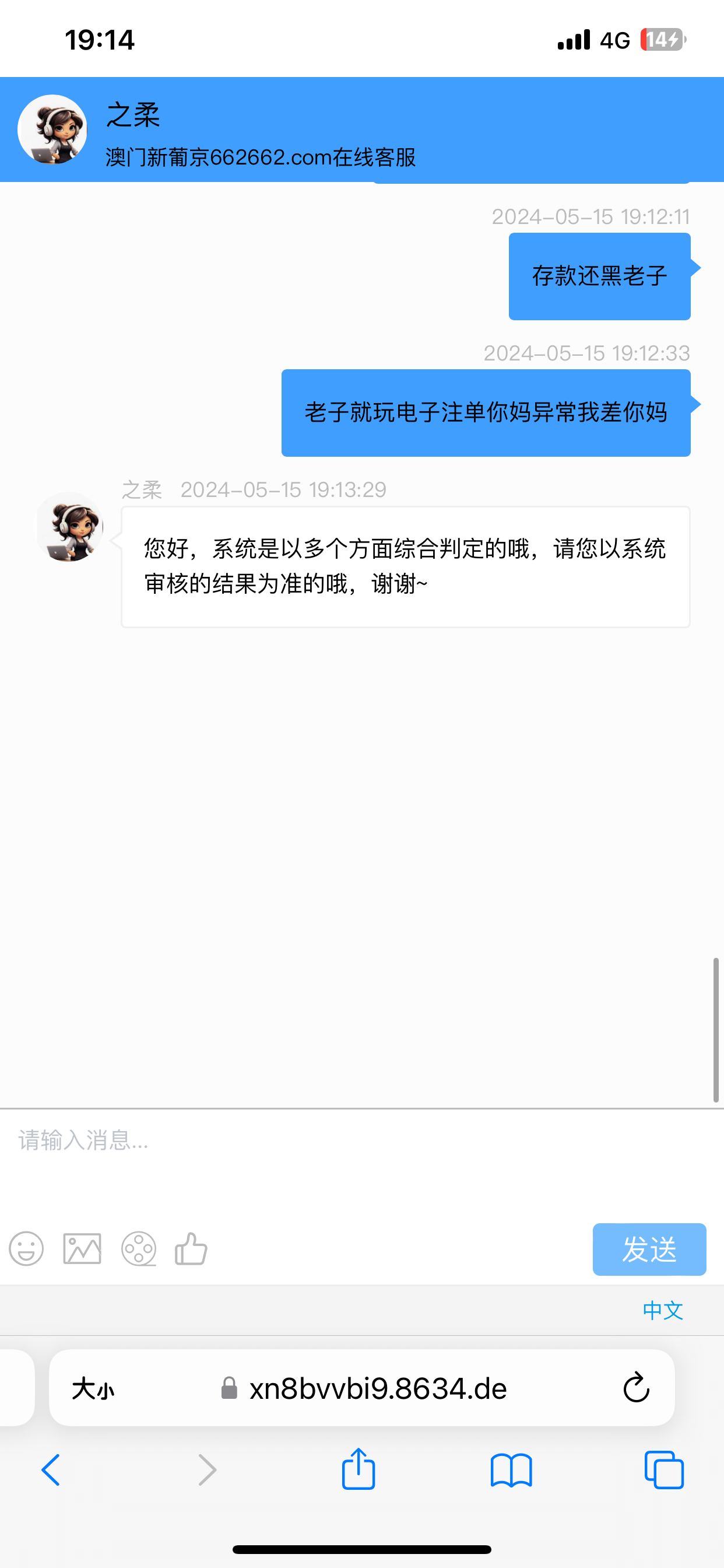Viewport: 724px width, 1568px height.
Task: Navigate forward with the right arrow
Action: click(206, 1469)
